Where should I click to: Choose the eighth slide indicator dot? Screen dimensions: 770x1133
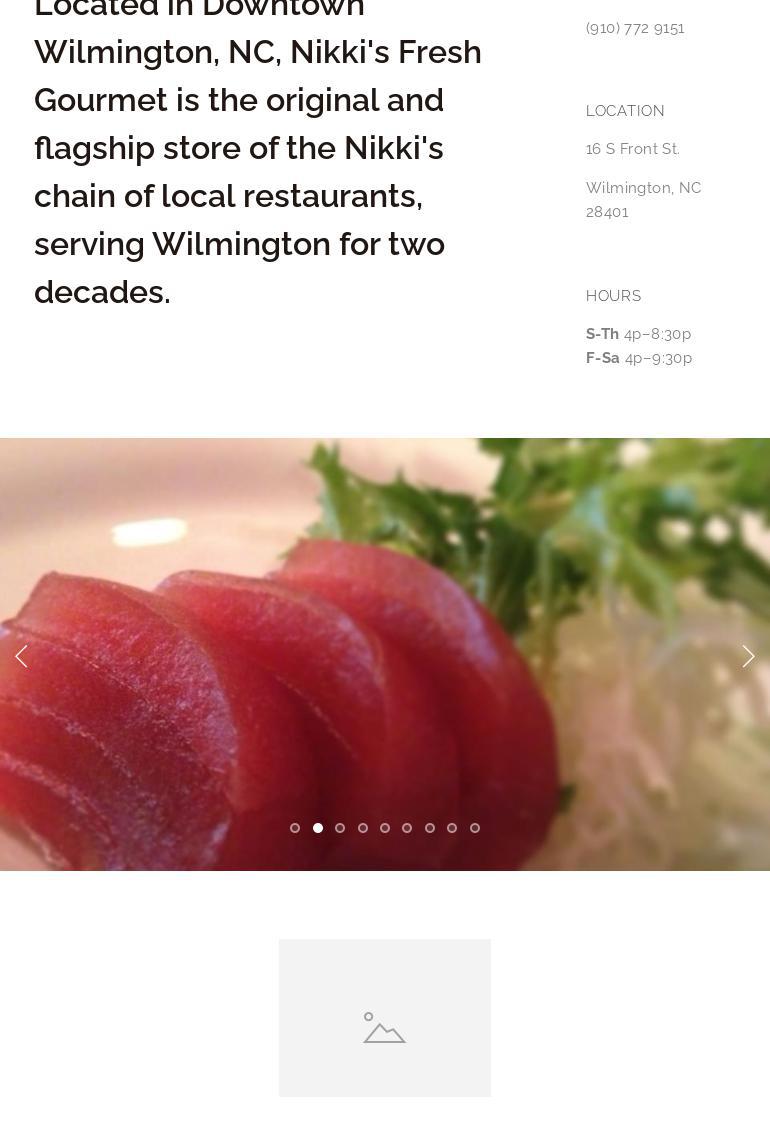coord(452,828)
